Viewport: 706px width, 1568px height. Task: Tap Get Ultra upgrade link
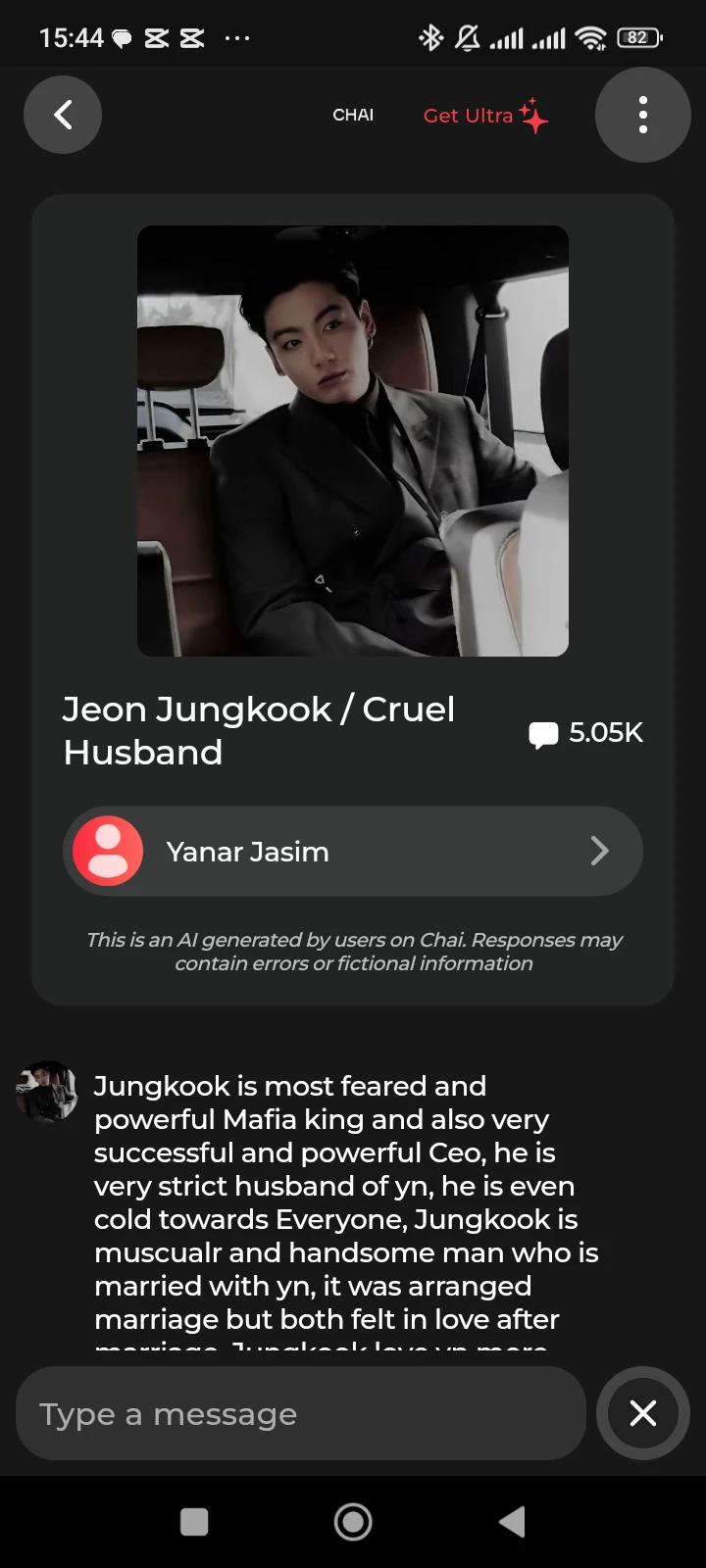pyautogui.click(x=484, y=116)
